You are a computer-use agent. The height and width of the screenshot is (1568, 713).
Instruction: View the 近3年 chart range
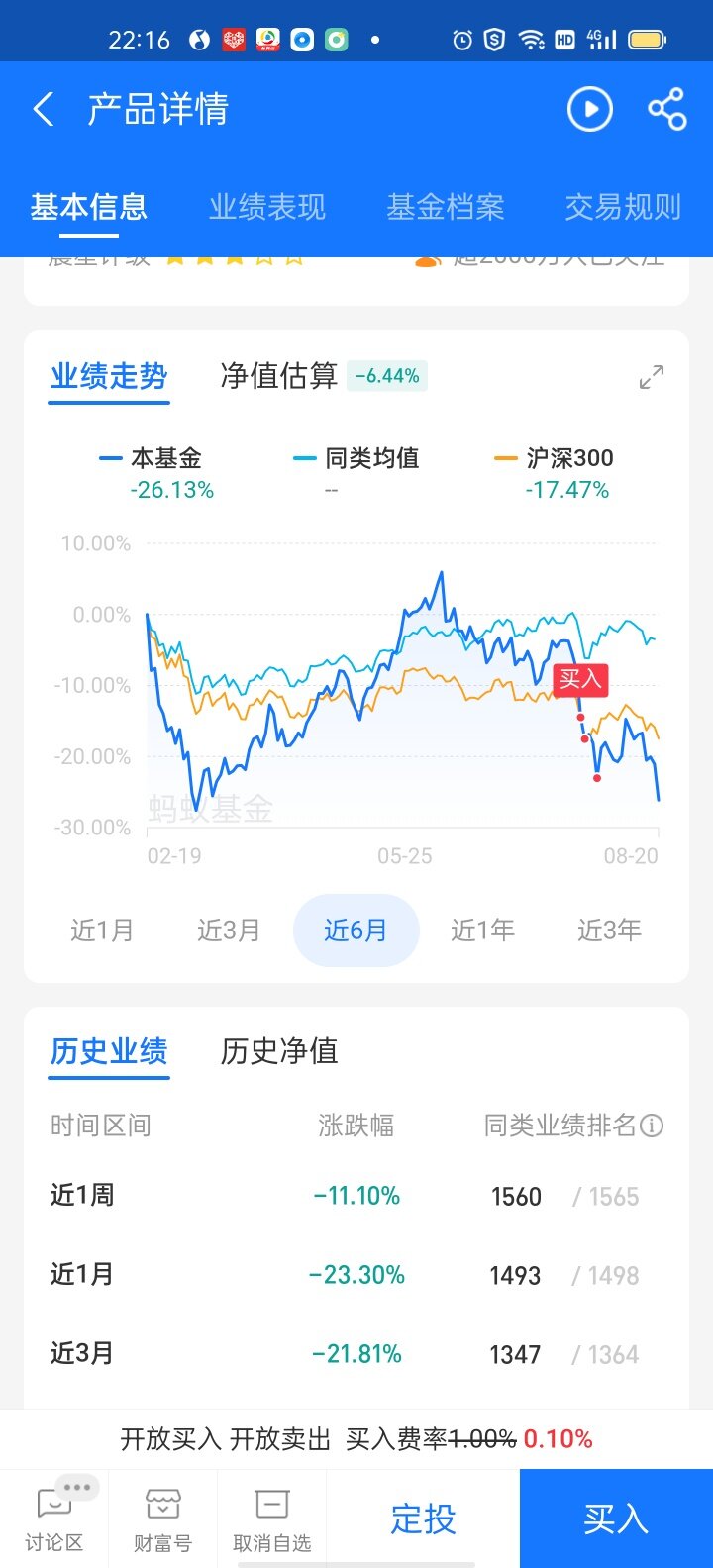coord(609,931)
